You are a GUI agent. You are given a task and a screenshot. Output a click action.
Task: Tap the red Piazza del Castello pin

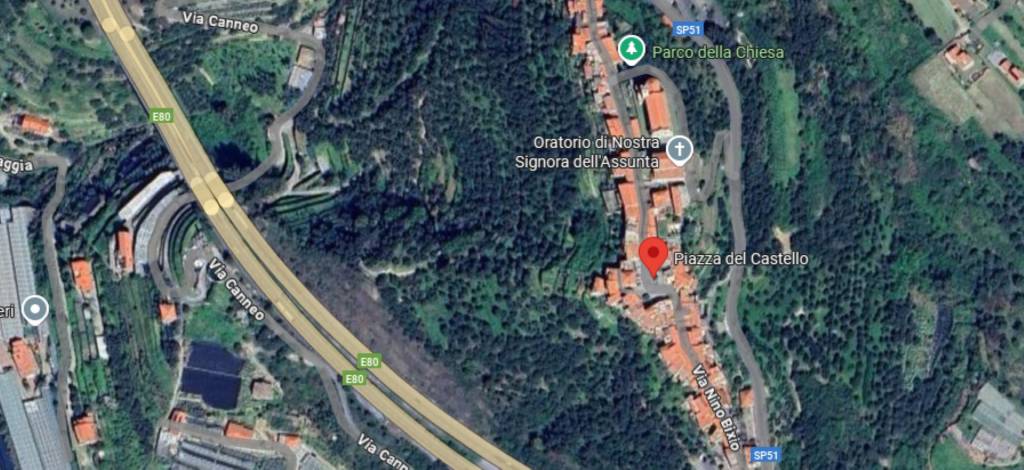(x=653, y=256)
